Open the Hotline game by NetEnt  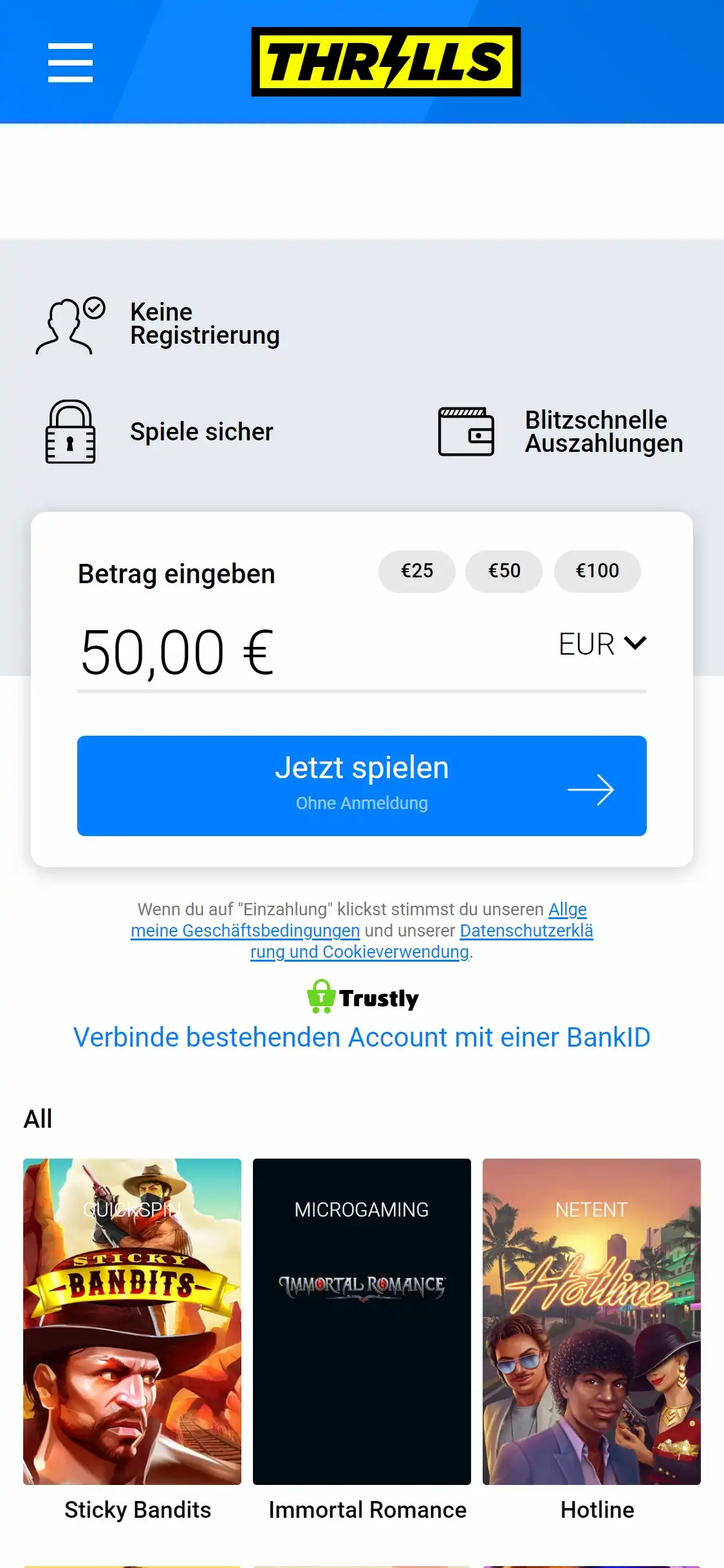(x=591, y=1321)
